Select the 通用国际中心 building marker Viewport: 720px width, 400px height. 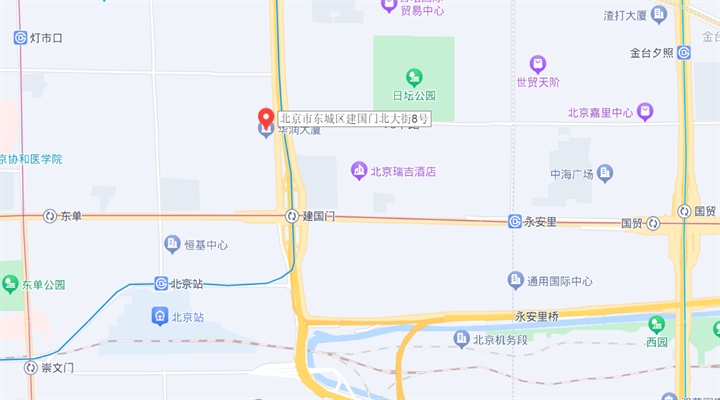coord(515,280)
